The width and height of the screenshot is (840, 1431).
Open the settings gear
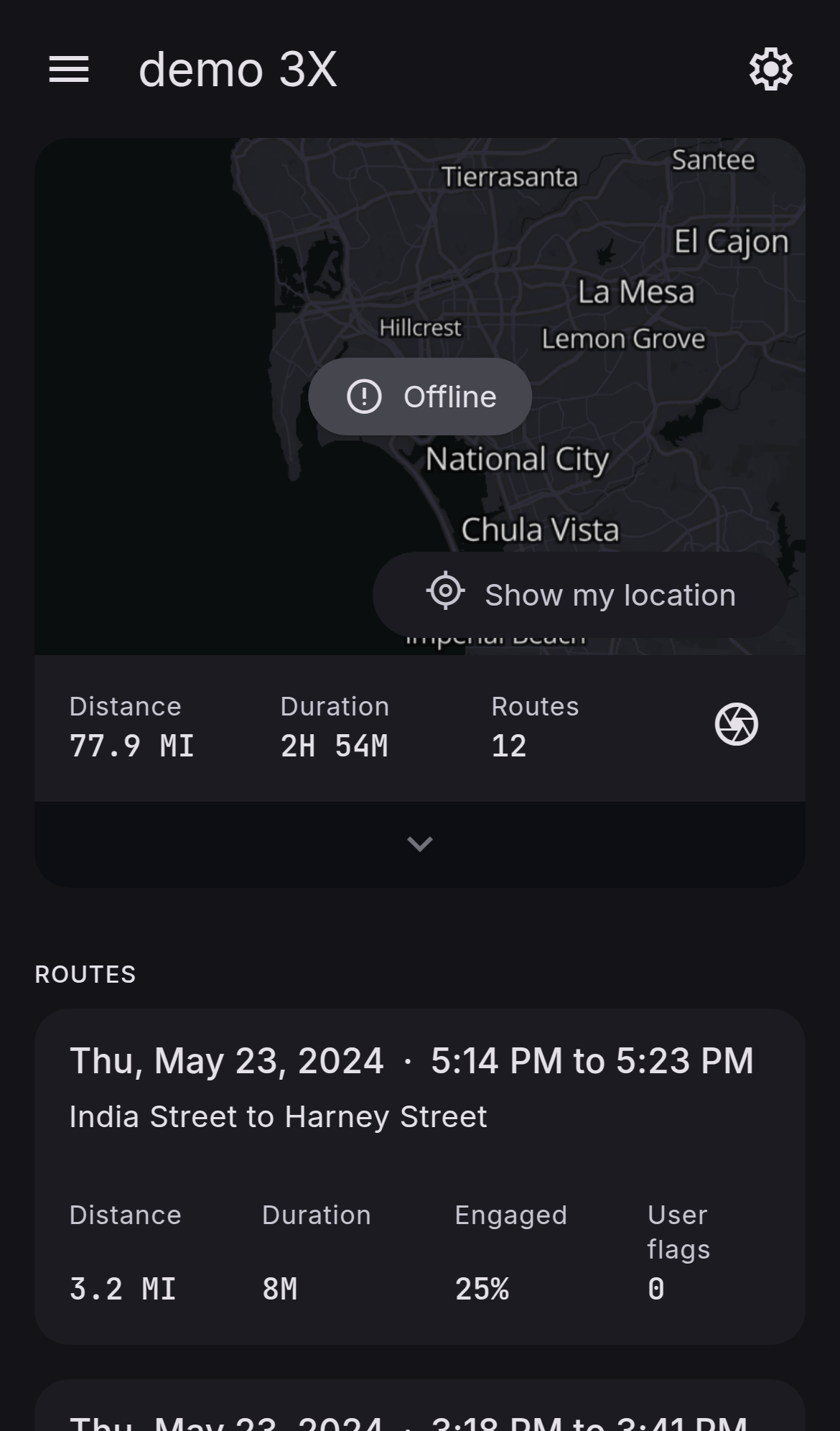tap(770, 70)
